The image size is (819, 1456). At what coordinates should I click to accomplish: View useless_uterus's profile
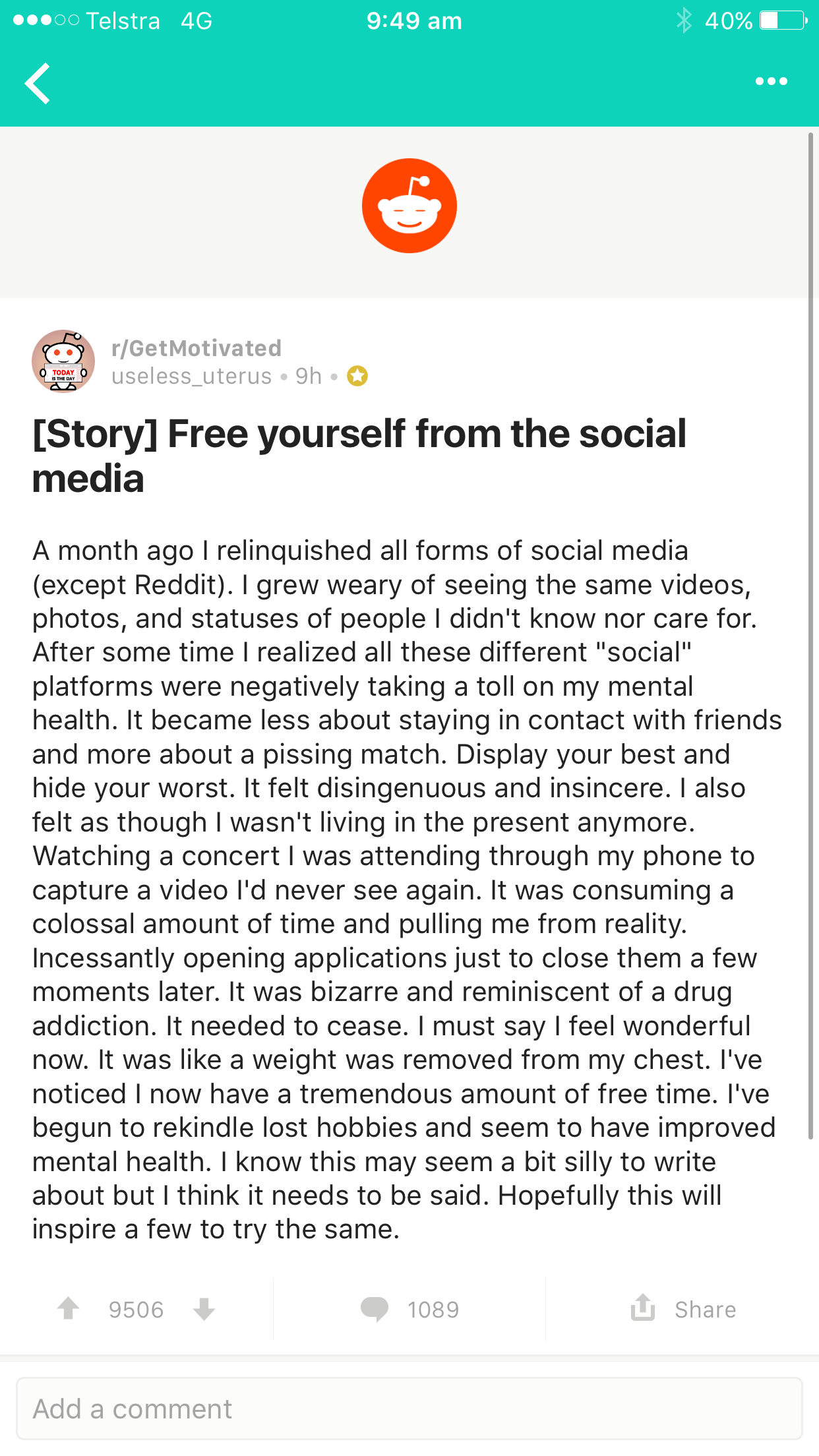pos(192,377)
